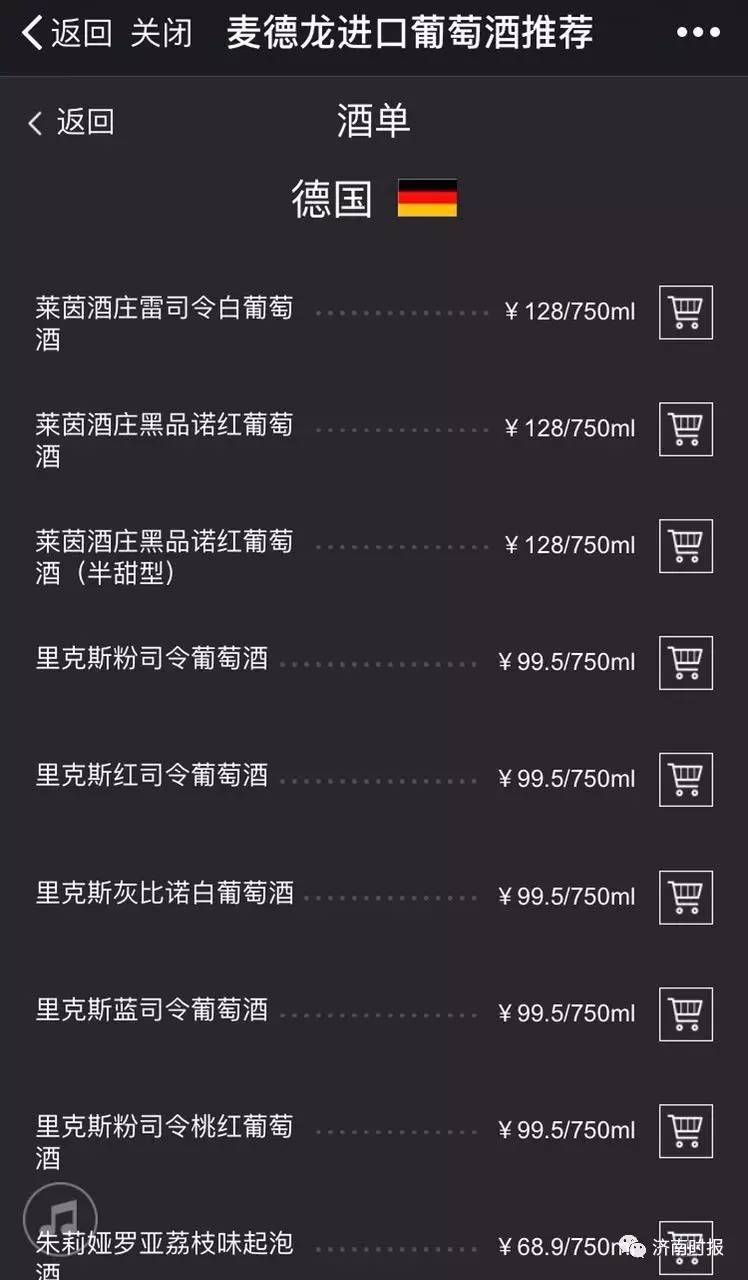
Task: Add 莱茵酒庄黑品诺红葡萄酒 to cart
Action: [x=685, y=428]
